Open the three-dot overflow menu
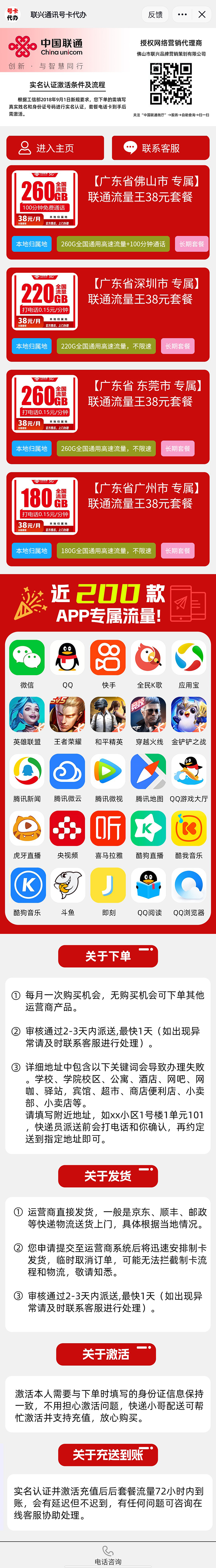The height and width of the screenshot is (1568, 216). [182, 14]
